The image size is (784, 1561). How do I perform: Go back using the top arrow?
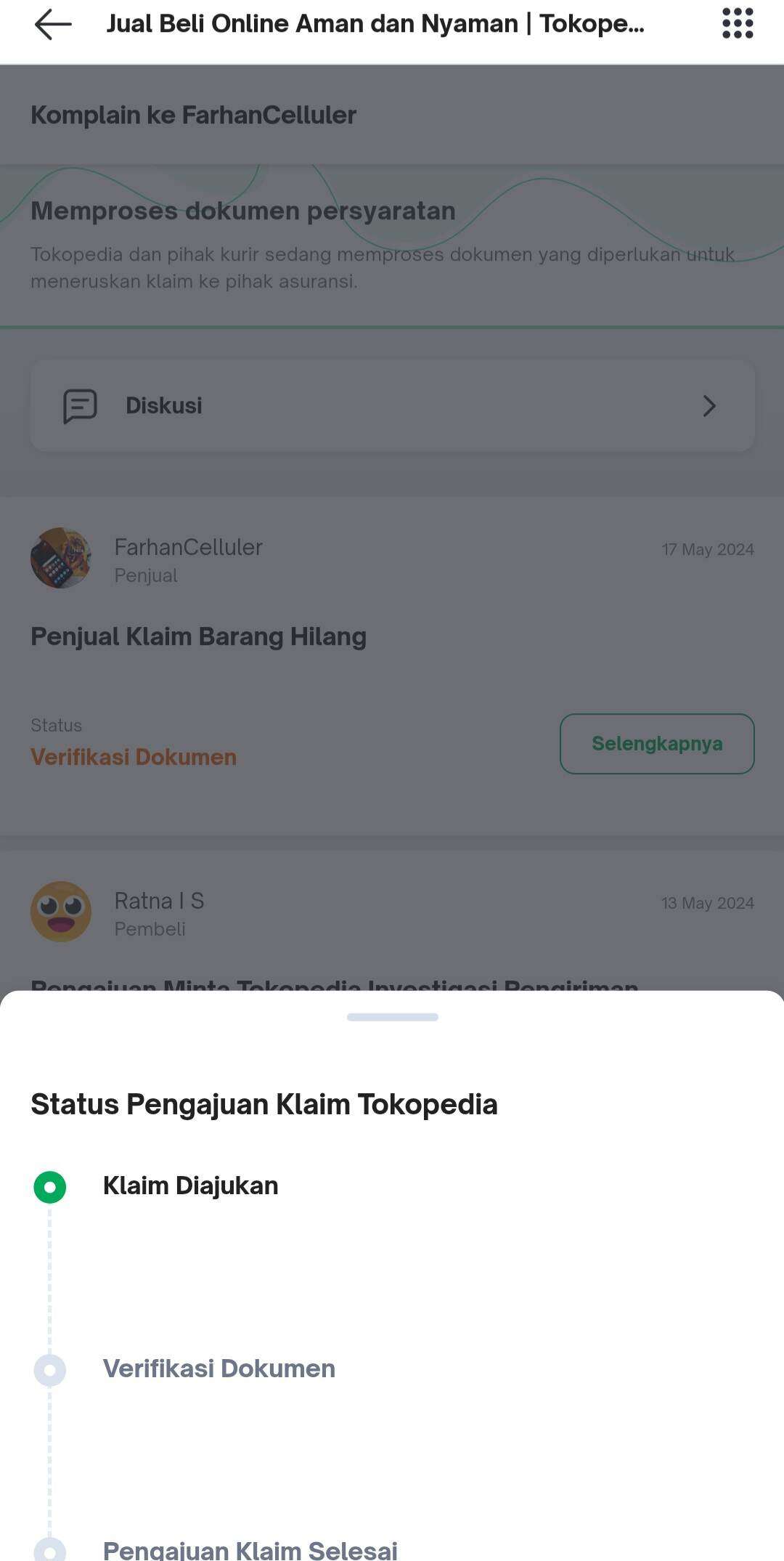point(53,24)
